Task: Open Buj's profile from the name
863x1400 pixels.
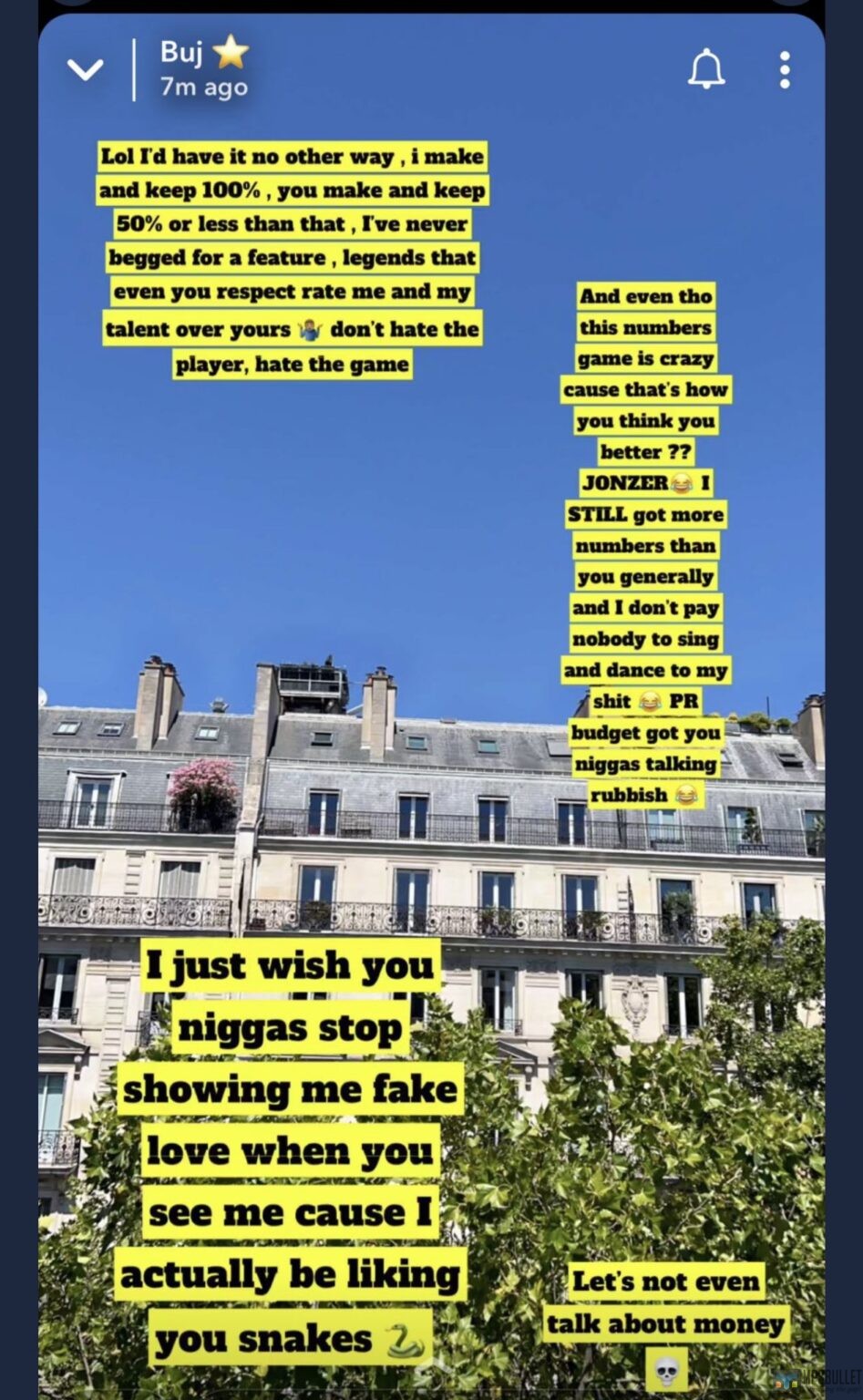Action: (x=182, y=52)
